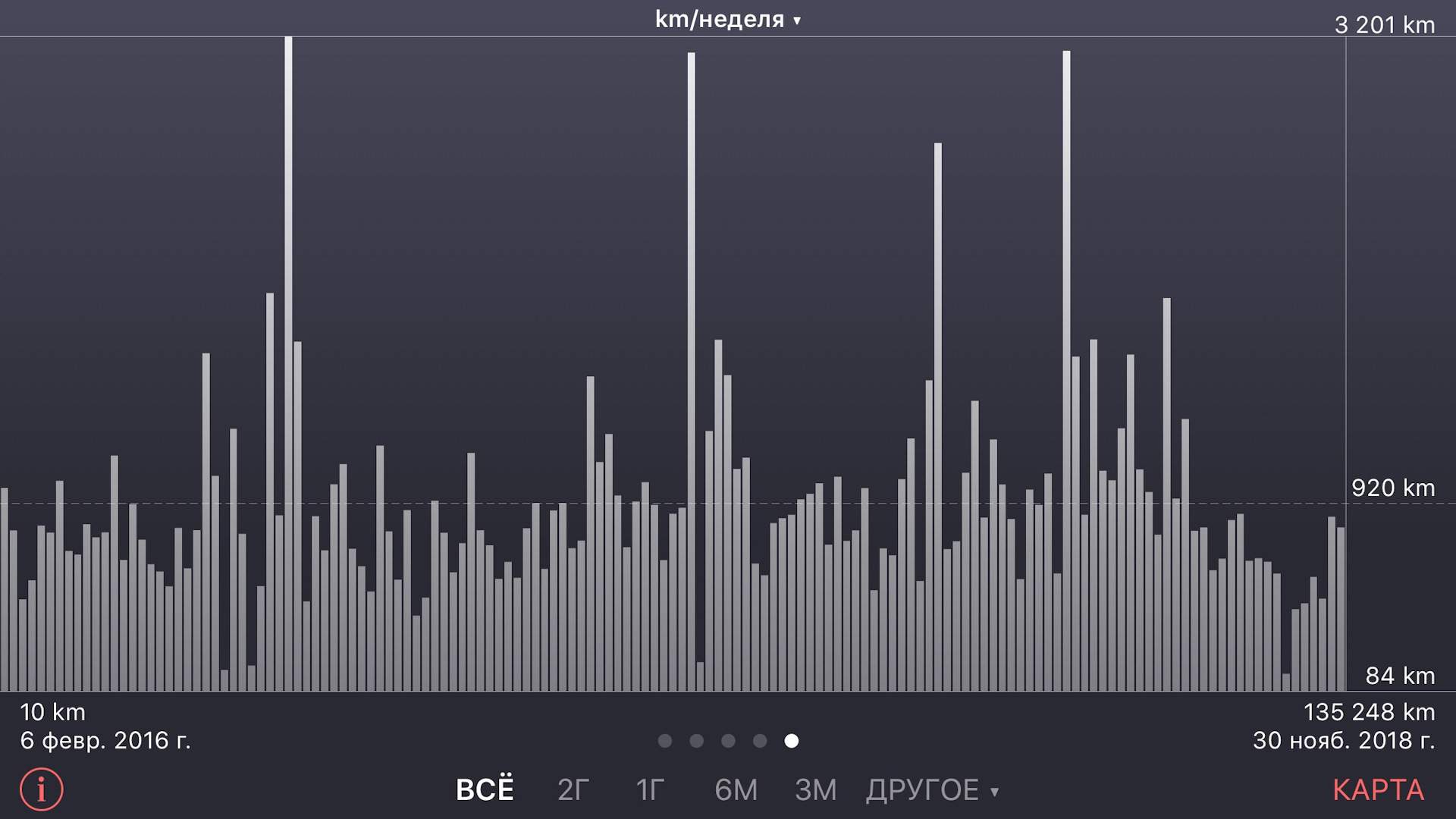The width and height of the screenshot is (1456, 819).
Task: Show the 6М time range
Action: (x=736, y=790)
